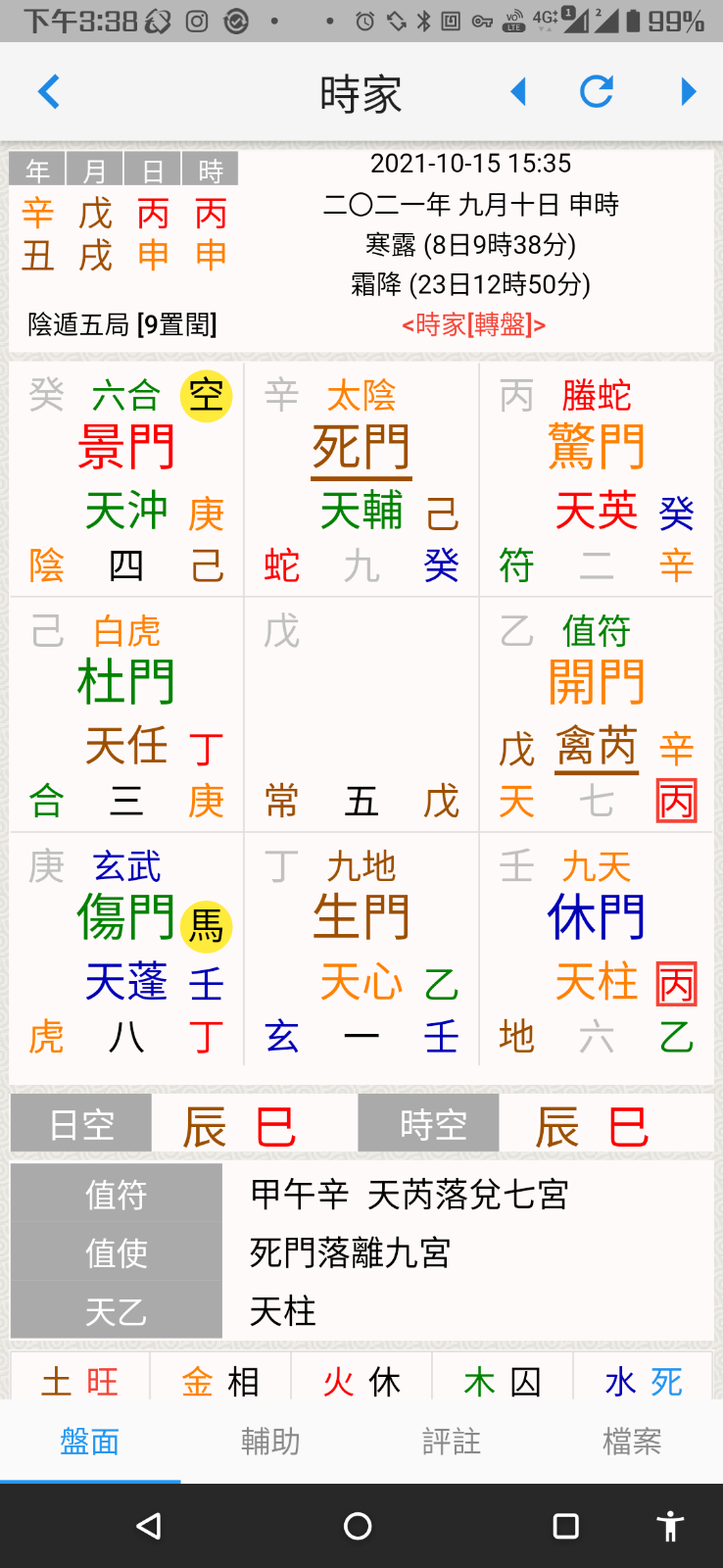This screenshot has height=1568, width=723.
Task: Refresh the chart to the current time
Action: [597, 92]
